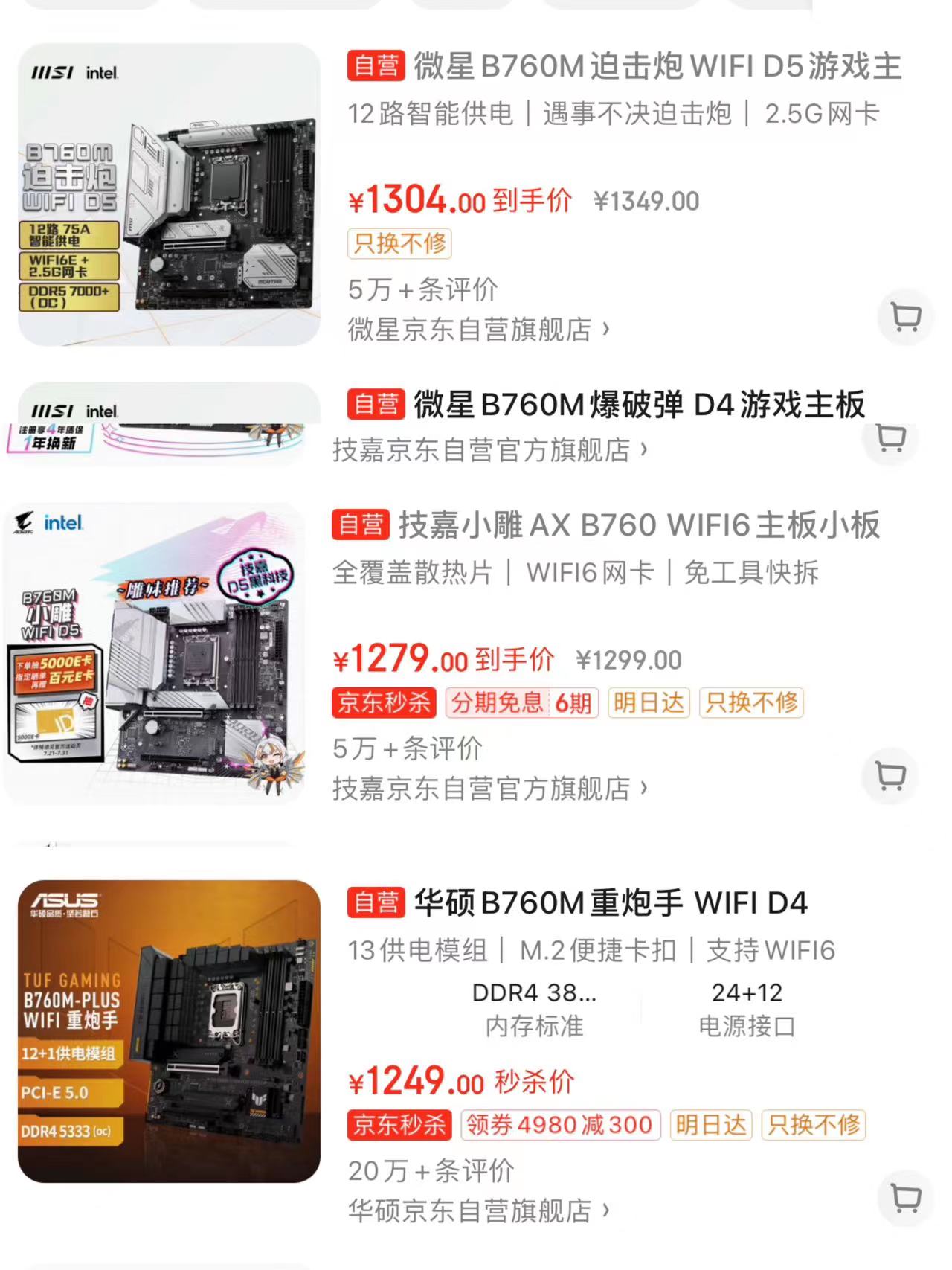
Task: Open the MSI B760M 迫击炮 product title
Action: tap(654, 67)
